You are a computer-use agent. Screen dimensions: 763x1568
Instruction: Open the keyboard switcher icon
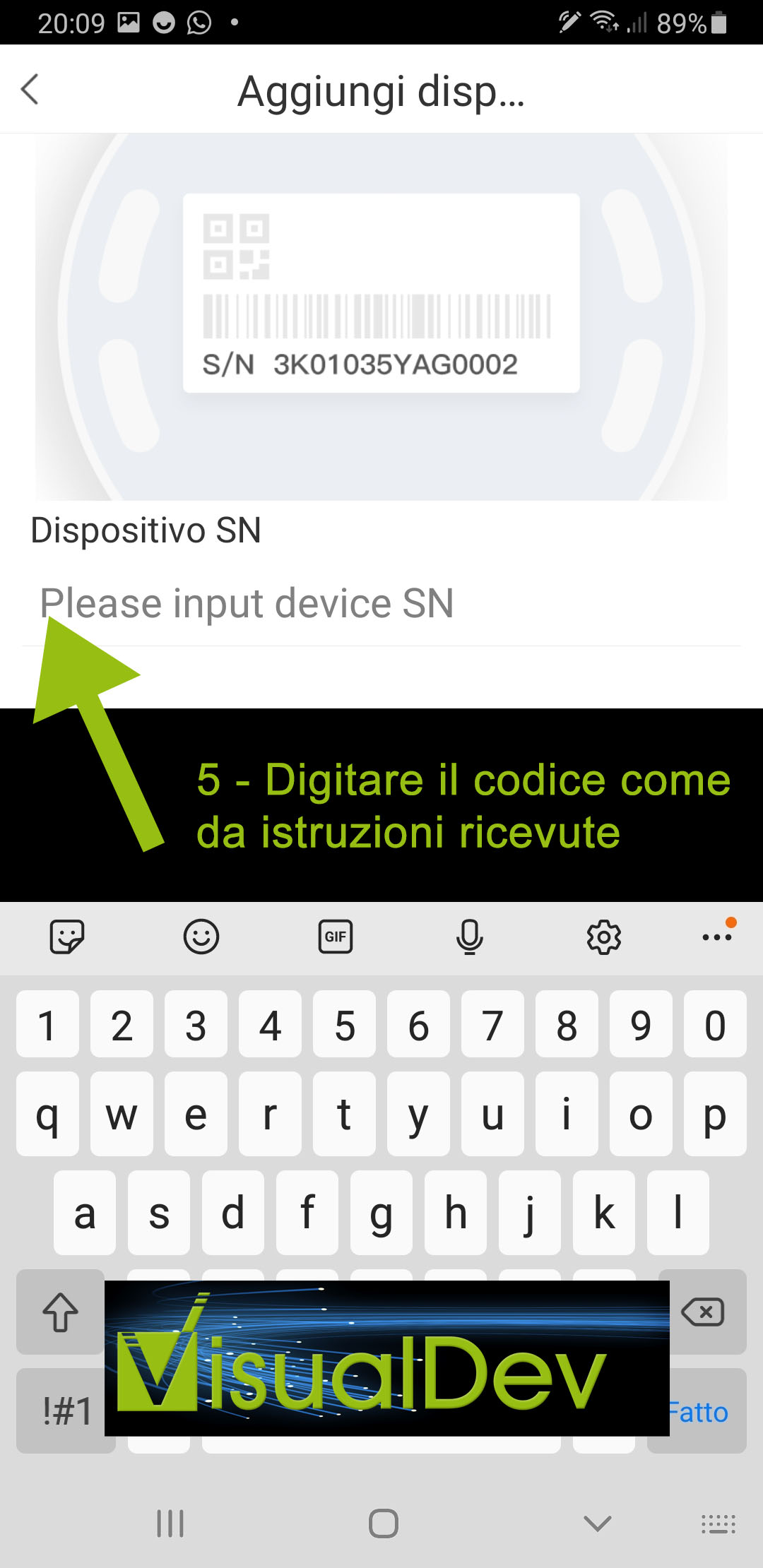click(x=718, y=1524)
